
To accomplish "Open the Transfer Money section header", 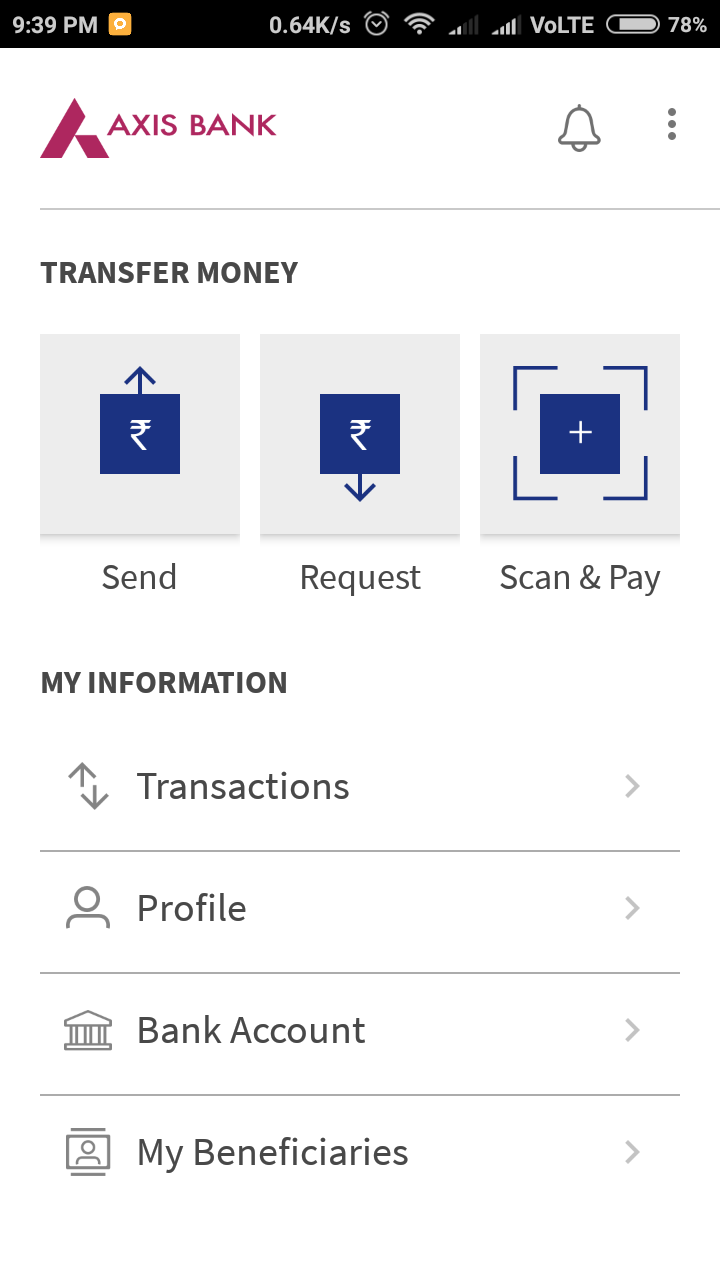I will [168, 271].
